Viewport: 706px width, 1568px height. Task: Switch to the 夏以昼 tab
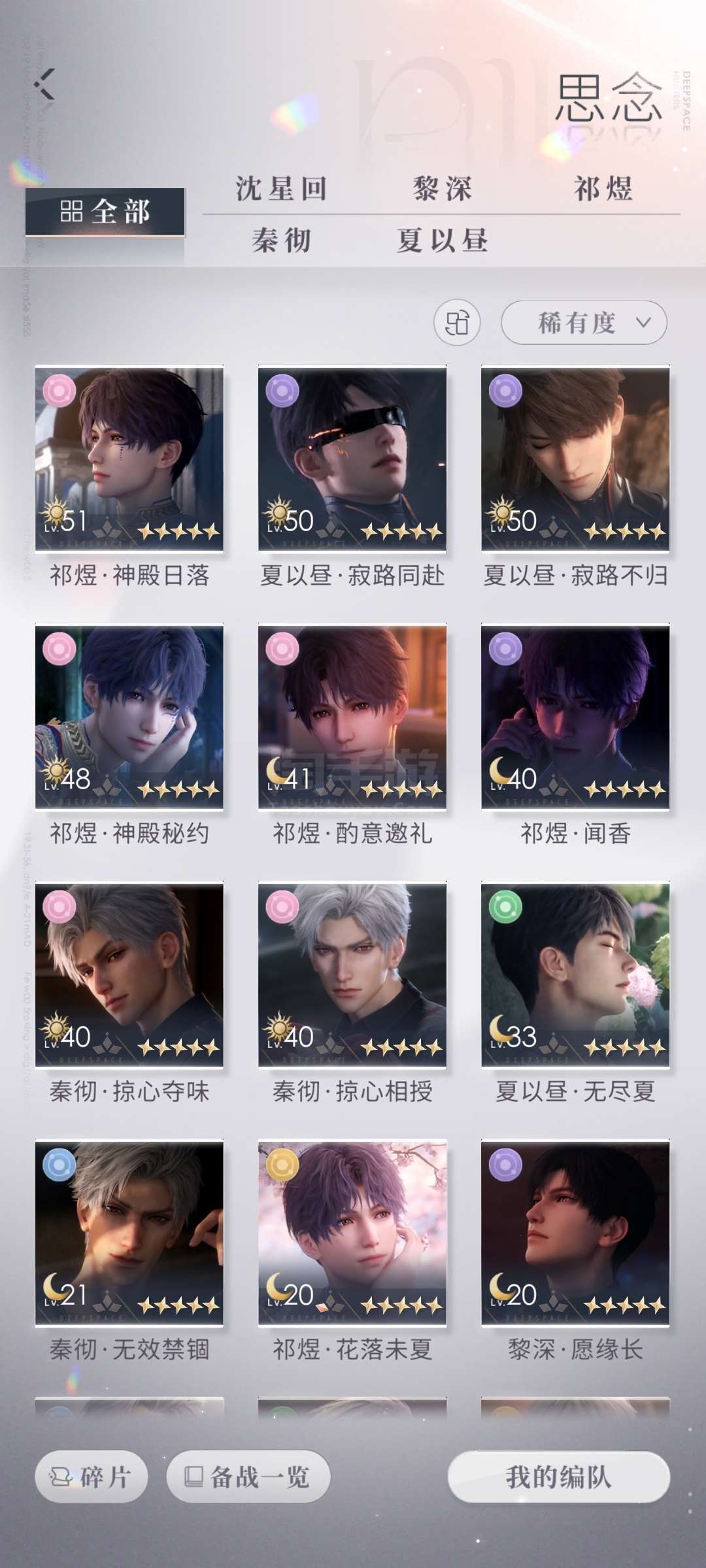(443, 240)
